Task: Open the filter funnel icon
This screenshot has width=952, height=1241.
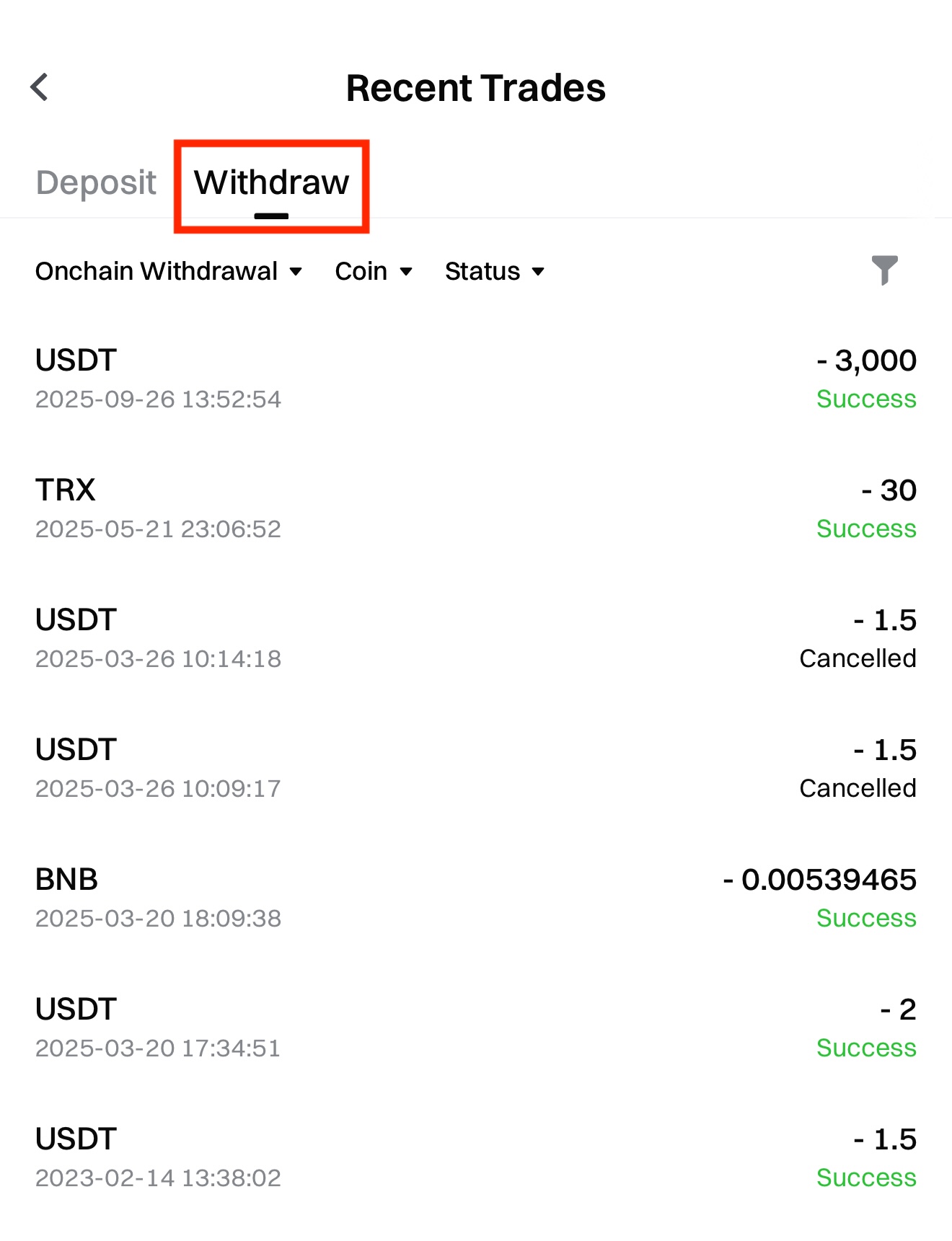Action: [x=884, y=270]
